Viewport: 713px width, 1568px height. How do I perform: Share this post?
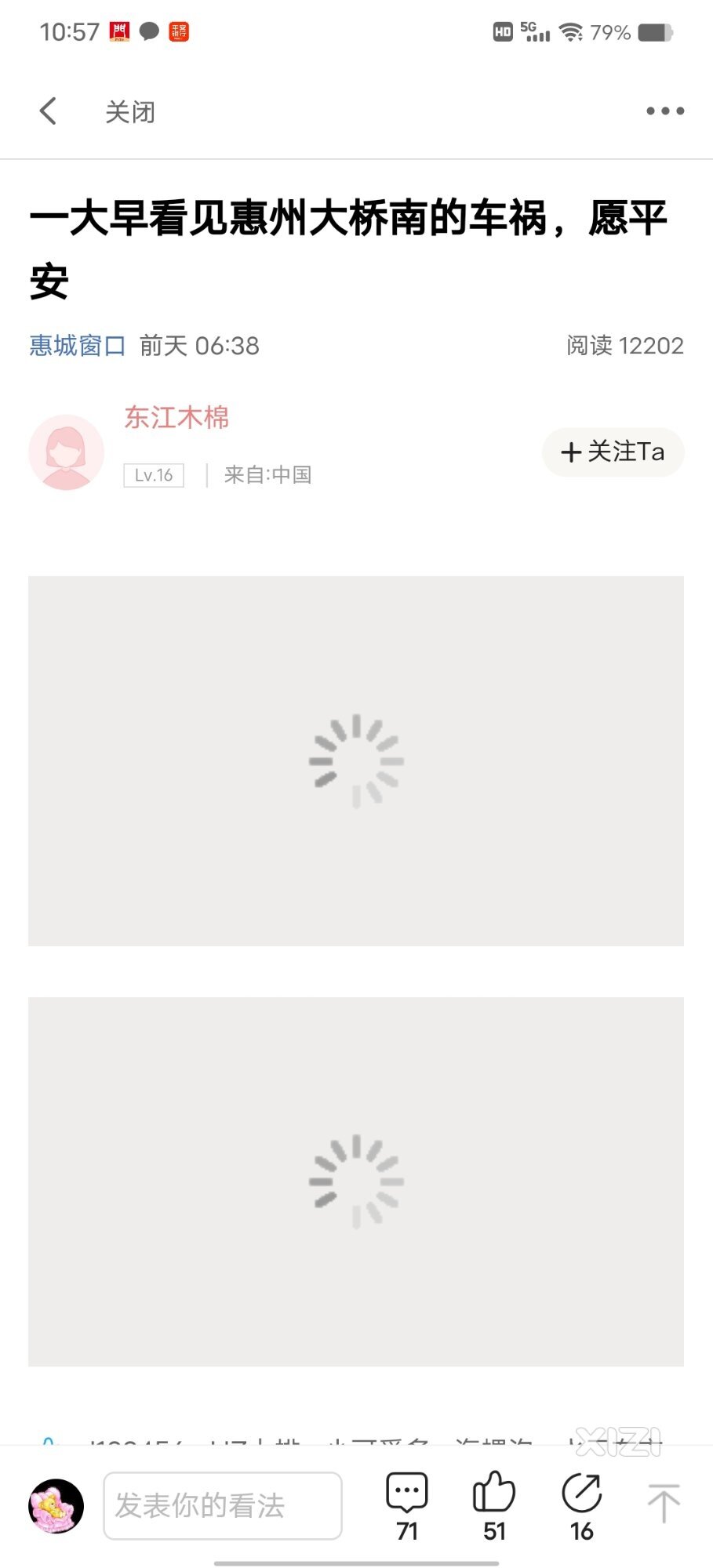[x=581, y=1504]
